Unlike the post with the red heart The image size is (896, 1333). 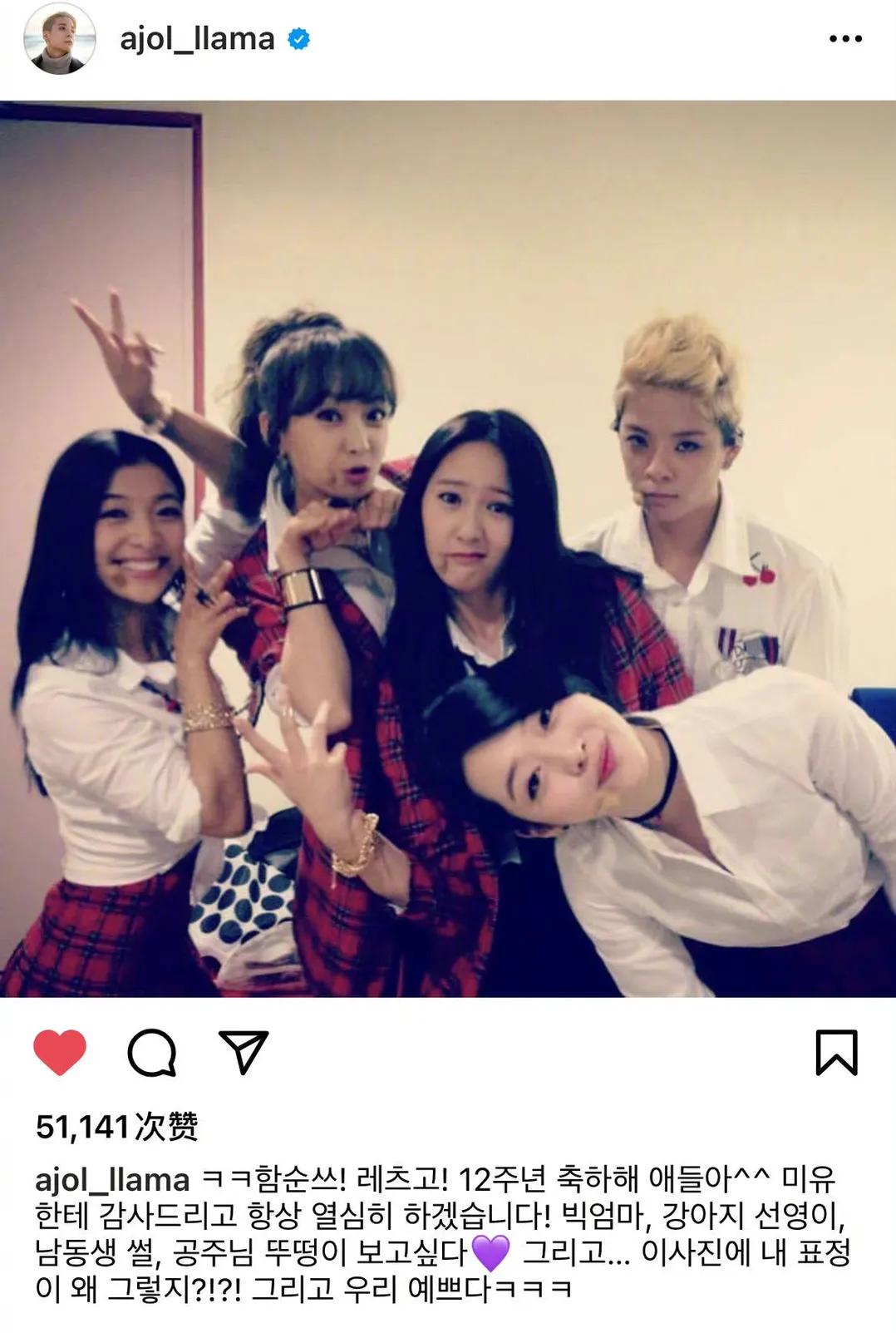coord(60,1052)
